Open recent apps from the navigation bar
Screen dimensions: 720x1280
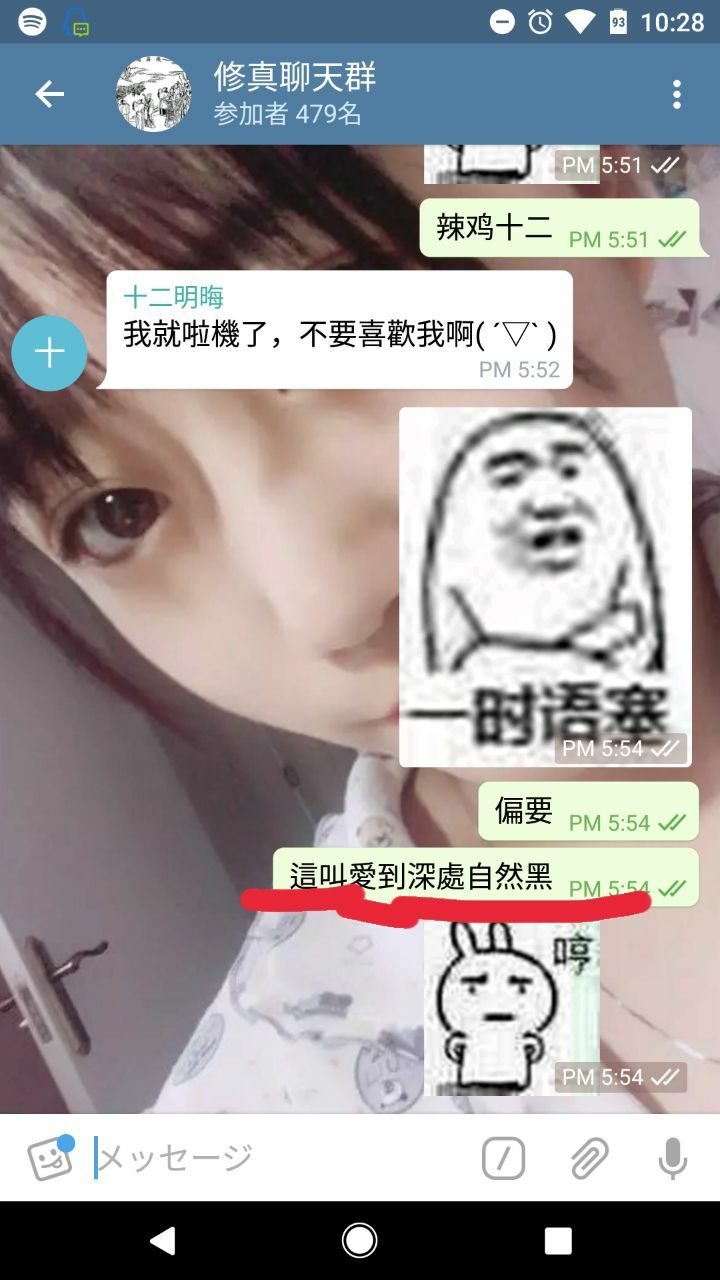pyautogui.click(x=558, y=1241)
